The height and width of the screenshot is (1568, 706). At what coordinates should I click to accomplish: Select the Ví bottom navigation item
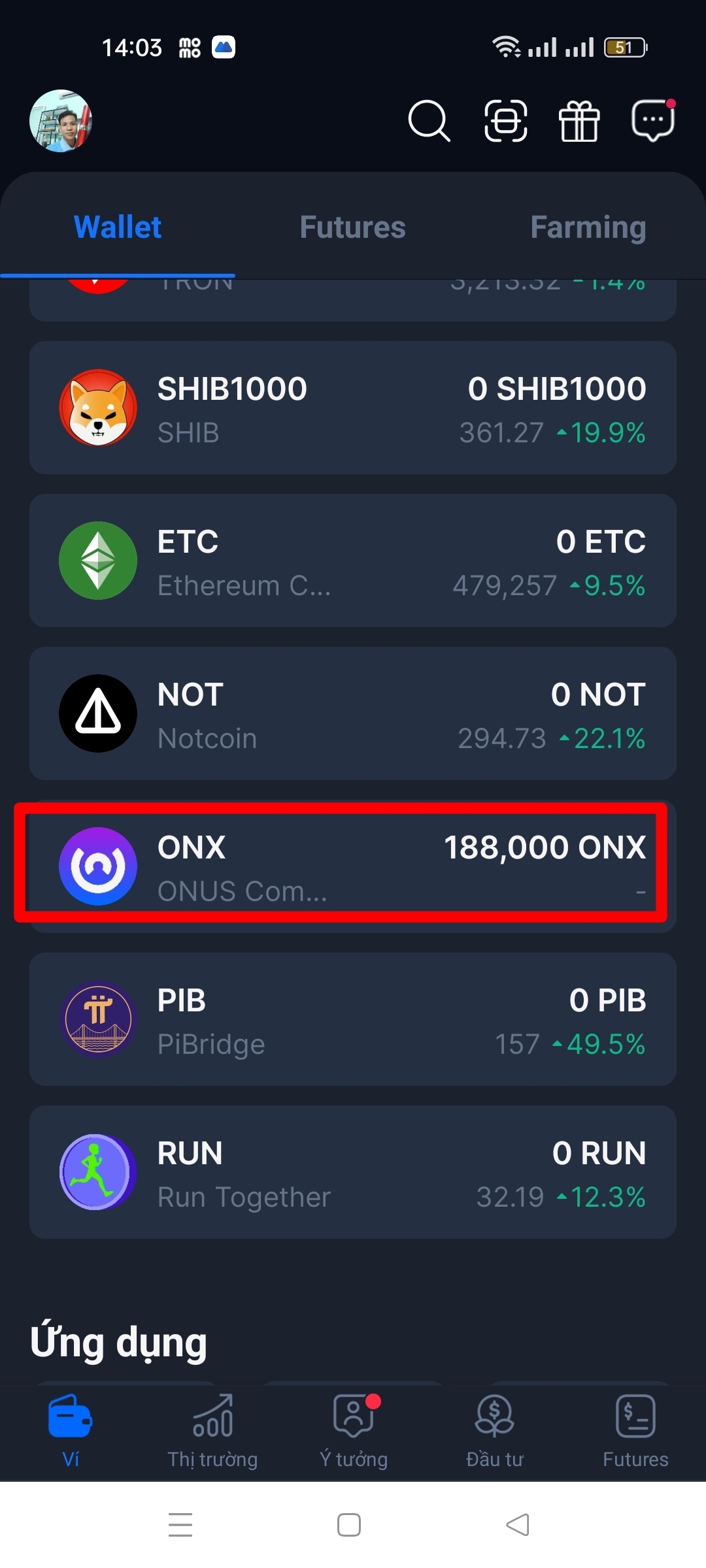click(71, 1431)
